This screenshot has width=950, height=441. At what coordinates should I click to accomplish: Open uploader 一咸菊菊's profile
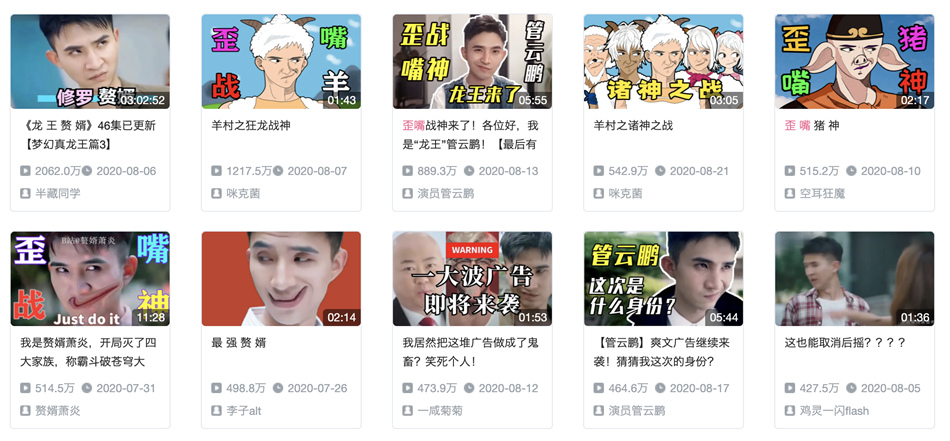[441, 410]
